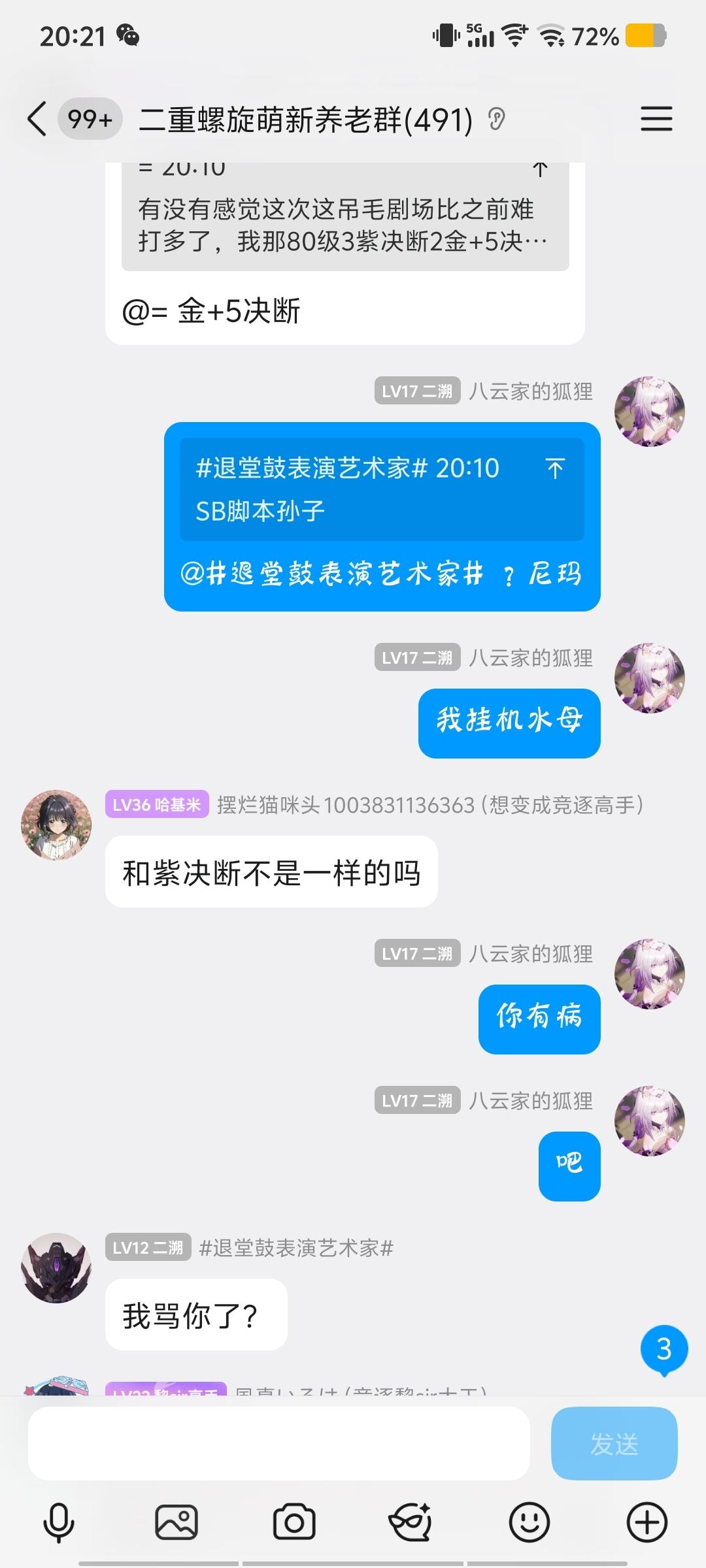The image size is (706, 1568).
Task: Tap the message input field
Action: (x=278, y=1443)
